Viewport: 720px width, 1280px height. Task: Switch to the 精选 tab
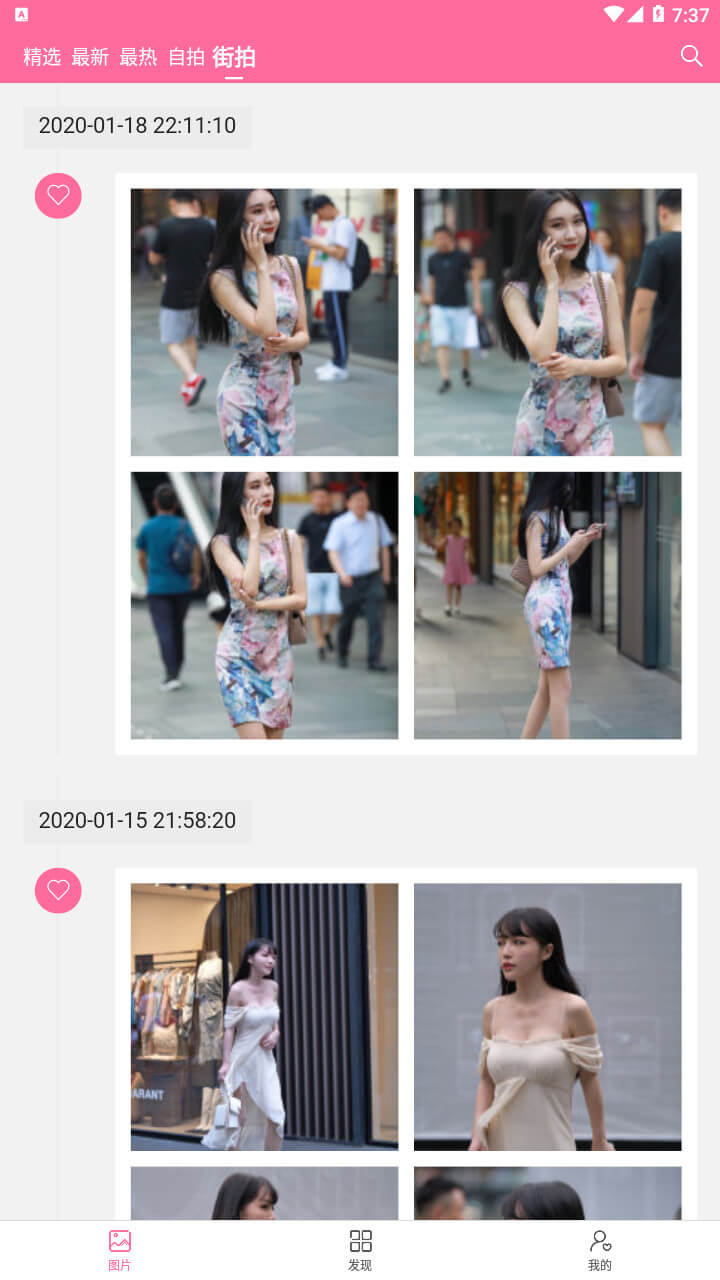point(42,57)
